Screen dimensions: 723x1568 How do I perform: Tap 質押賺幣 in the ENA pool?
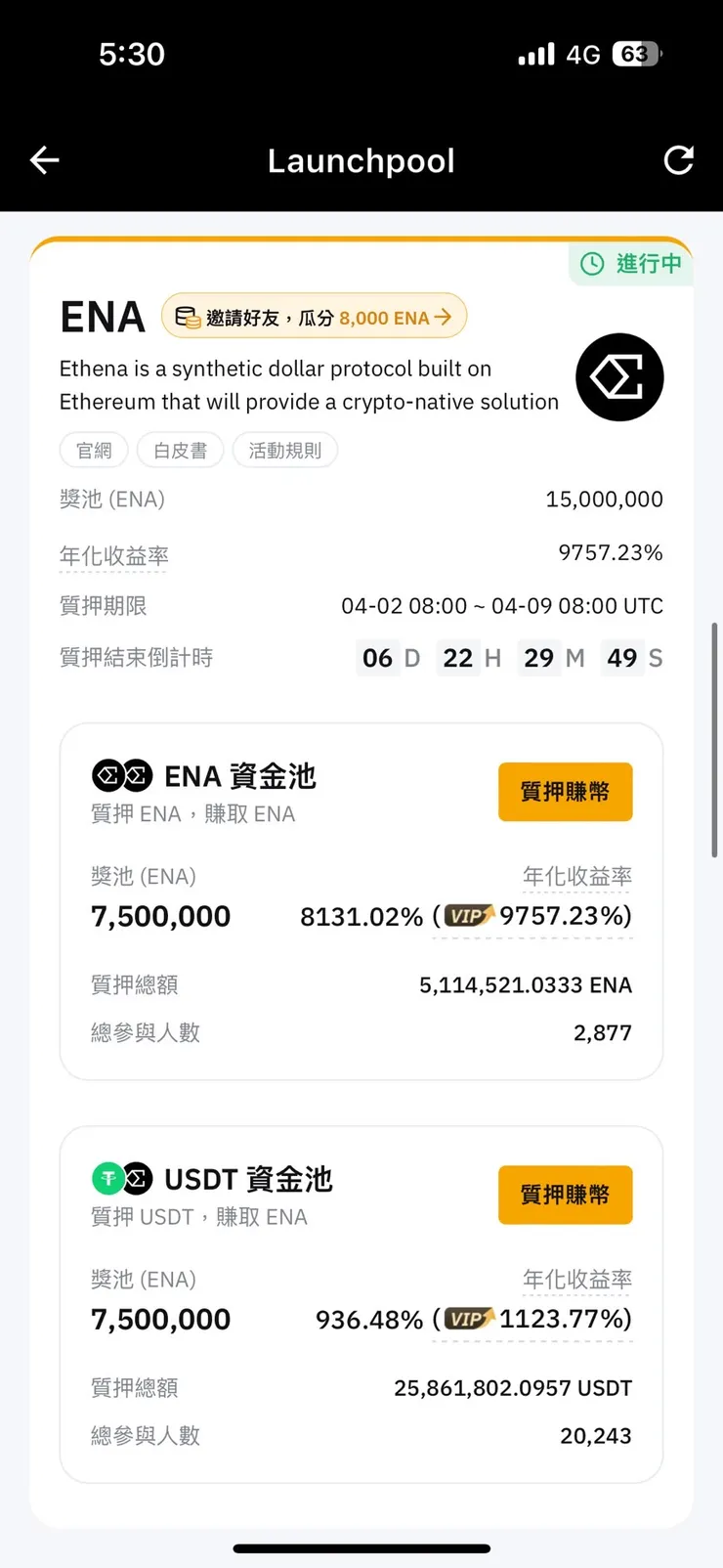[565, 792]
